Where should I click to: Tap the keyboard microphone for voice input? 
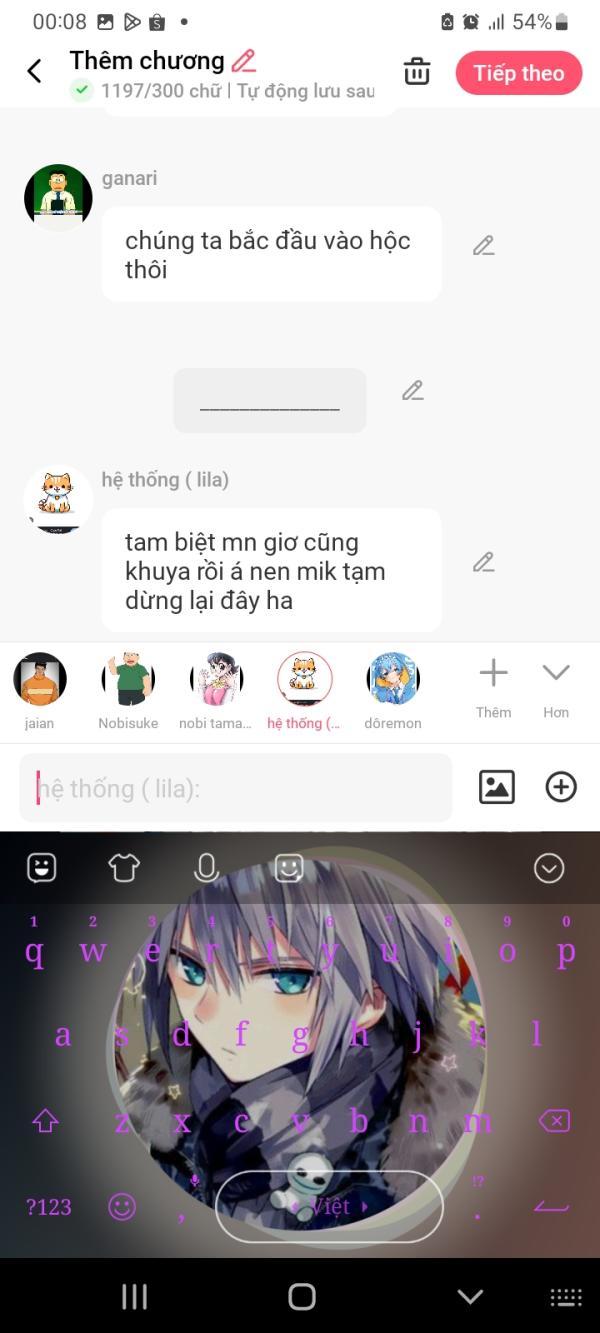click(x=206, y=868)
